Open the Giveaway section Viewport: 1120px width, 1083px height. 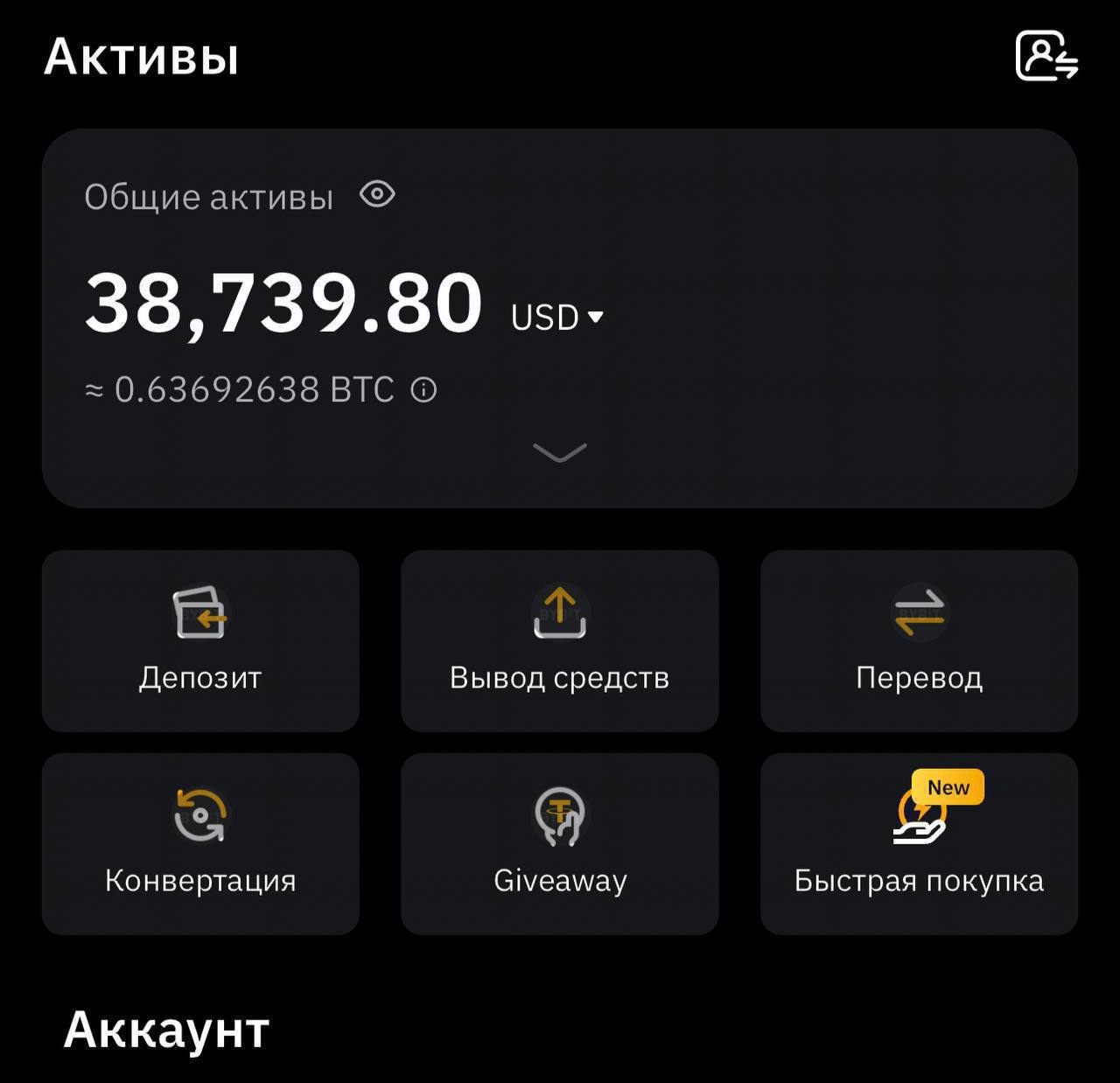(559, 843)
